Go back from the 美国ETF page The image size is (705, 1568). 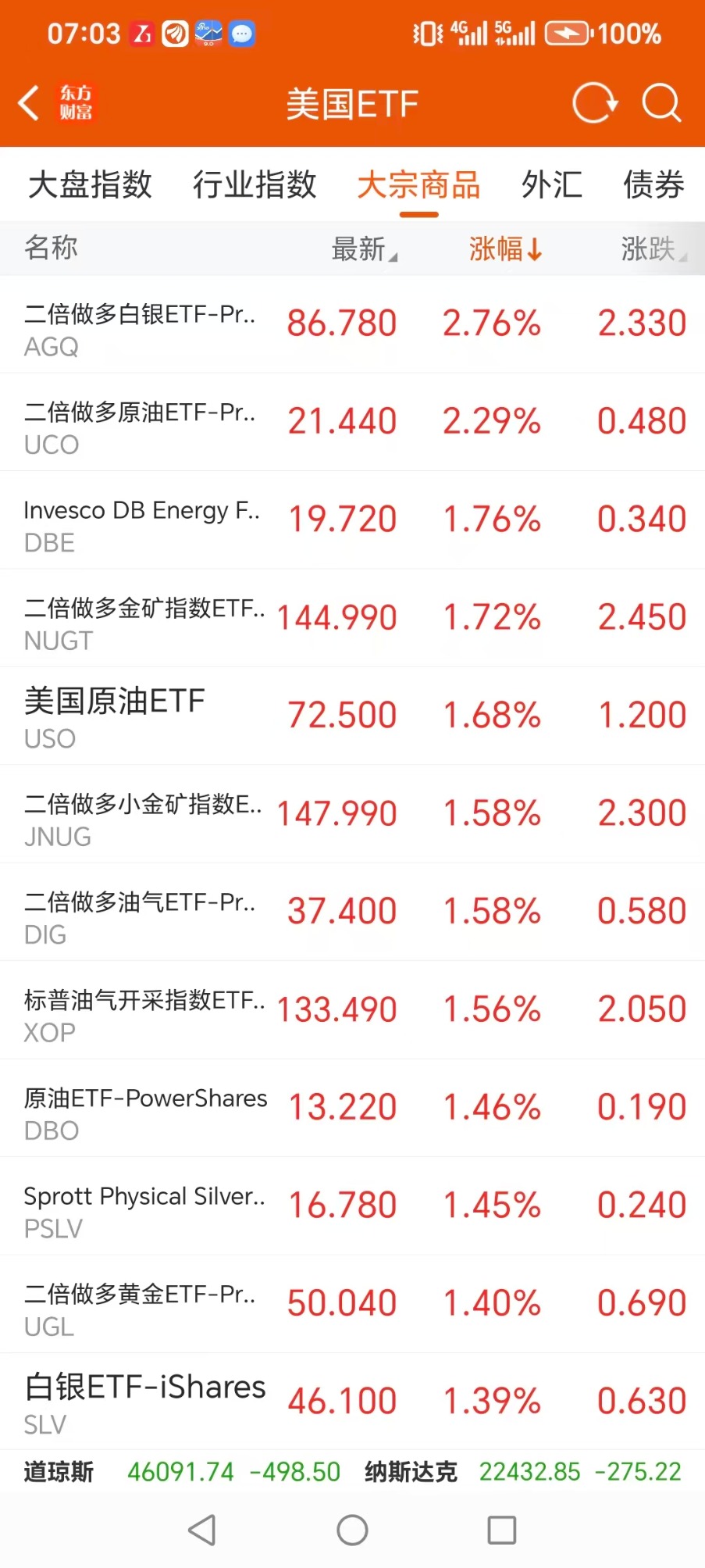(30, 103)
